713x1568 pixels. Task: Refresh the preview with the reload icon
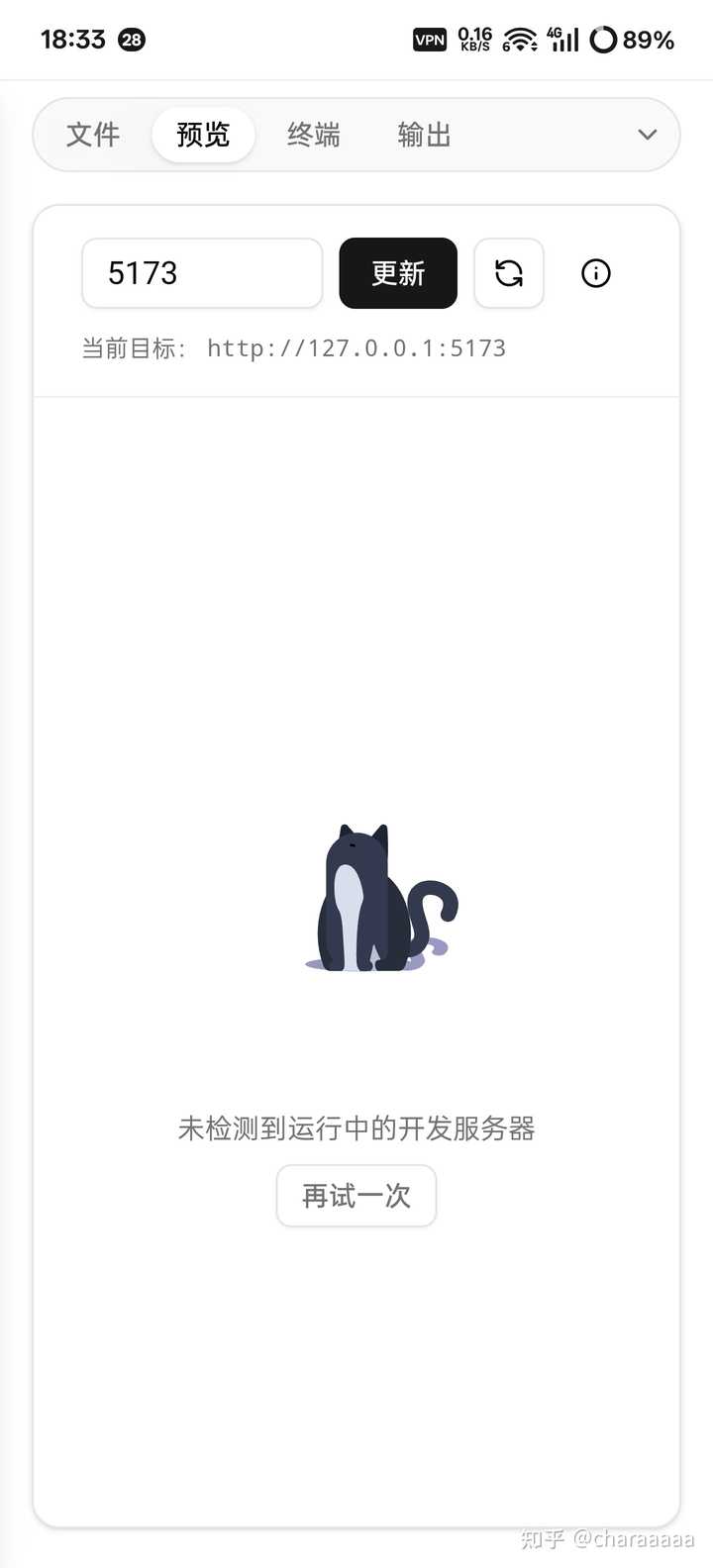(509, 273)
